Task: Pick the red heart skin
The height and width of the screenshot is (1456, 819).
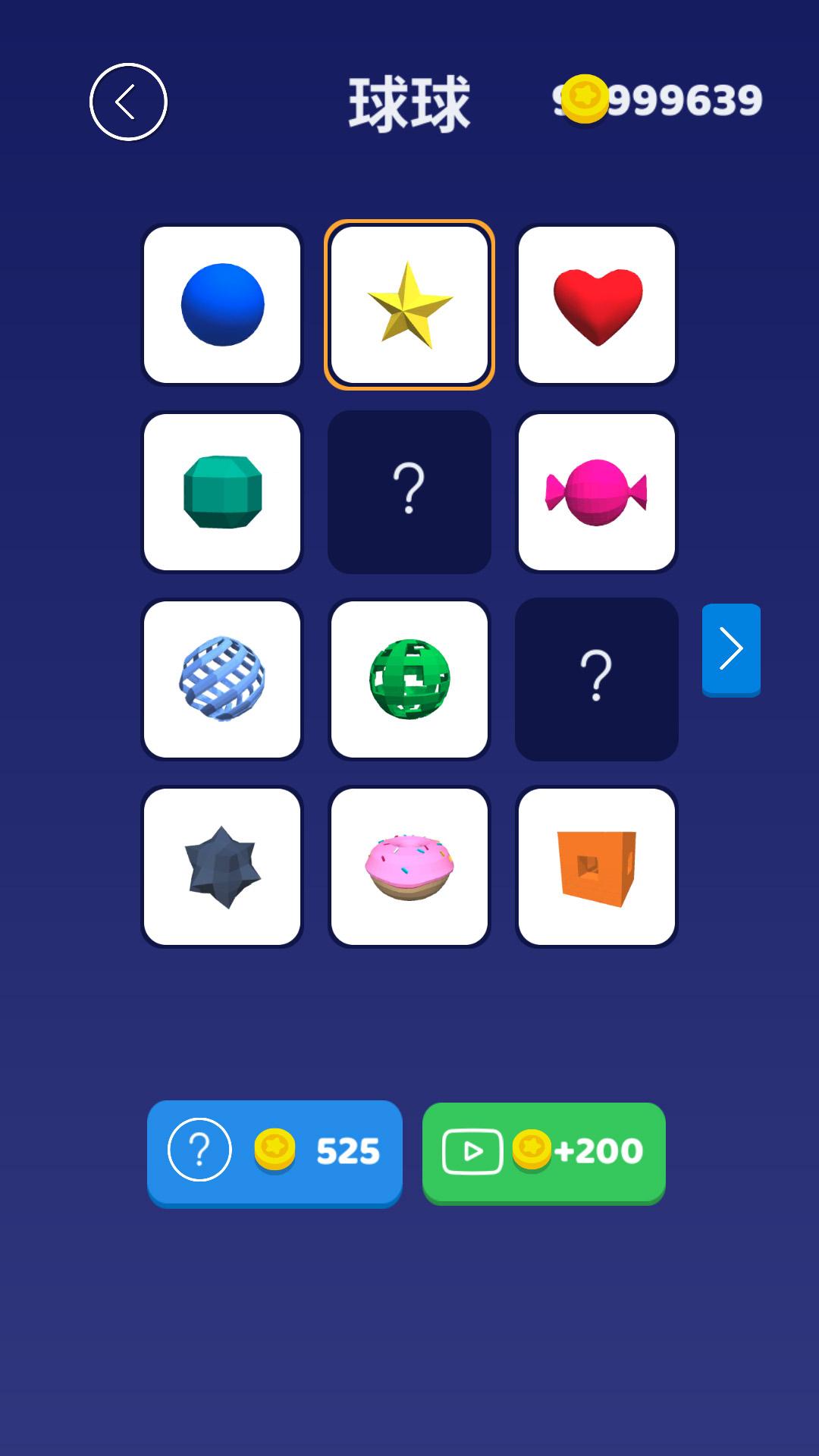Action: coord(597,305)
